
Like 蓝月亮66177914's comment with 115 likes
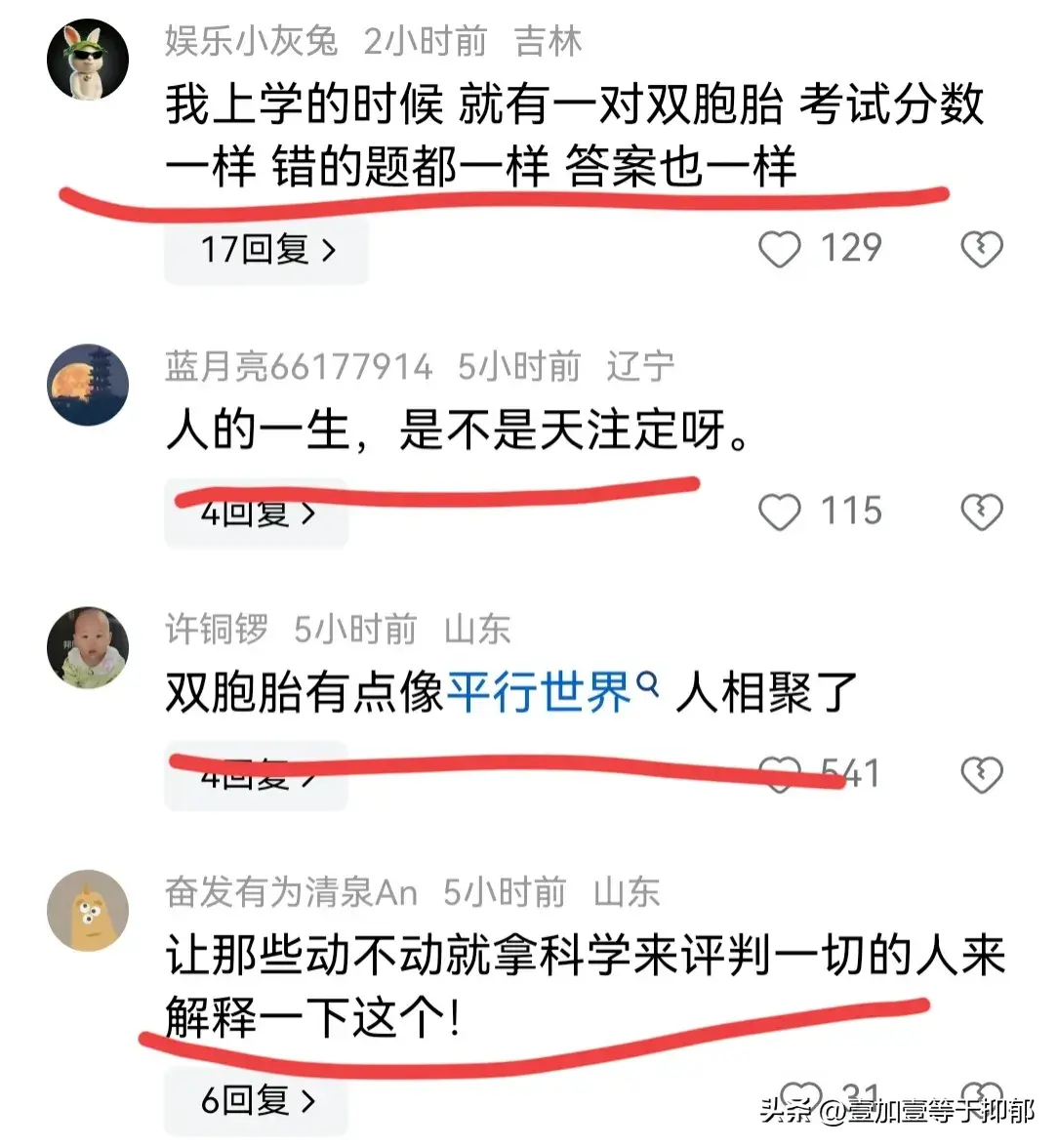point(780,512)
